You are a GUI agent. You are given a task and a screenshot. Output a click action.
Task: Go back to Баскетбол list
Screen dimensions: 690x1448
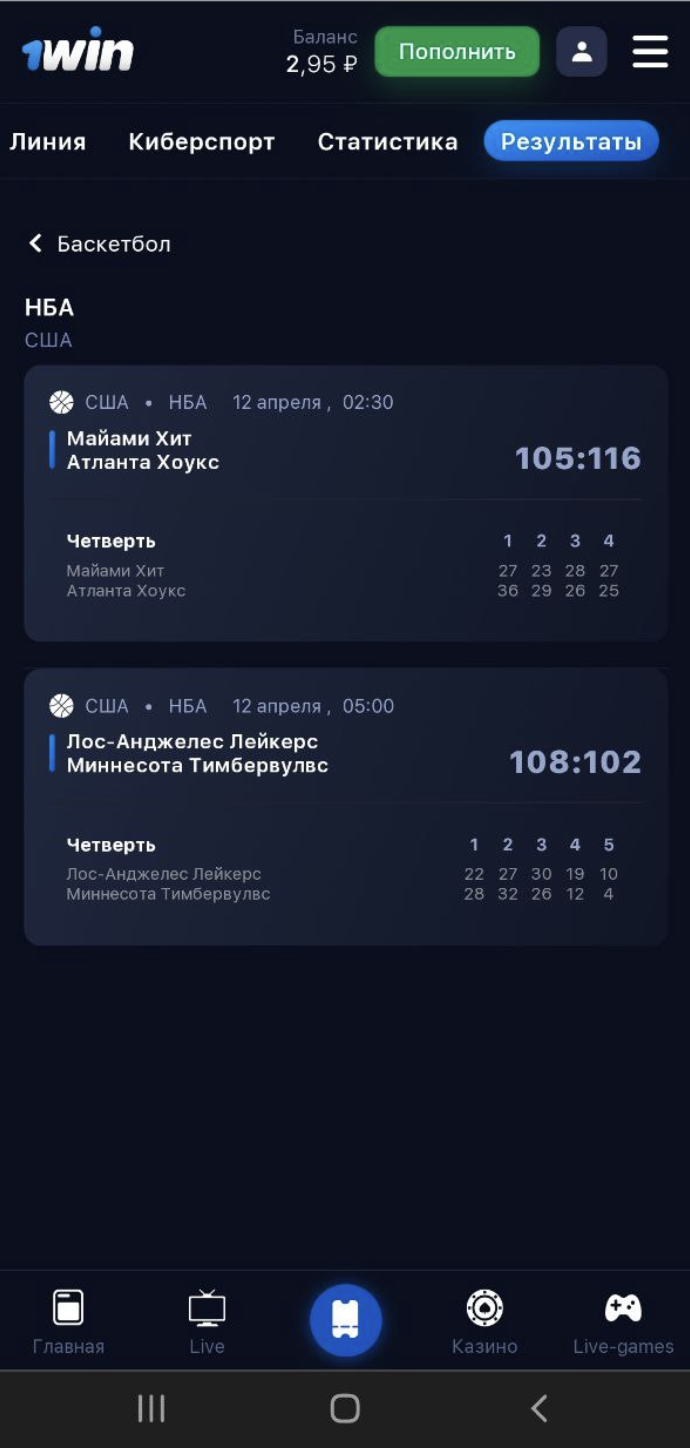pyautogui.click(x=99, y=244)
